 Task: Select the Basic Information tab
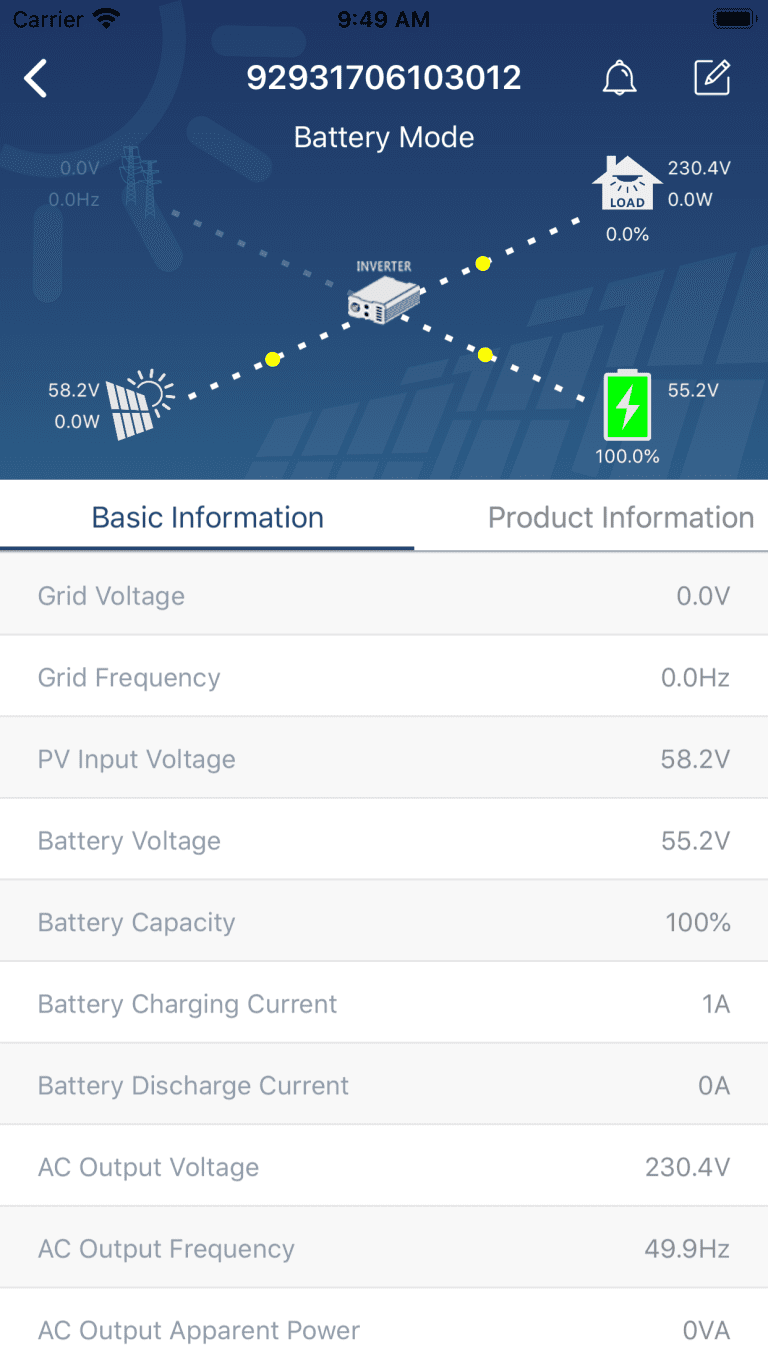(x=207, y=517)
